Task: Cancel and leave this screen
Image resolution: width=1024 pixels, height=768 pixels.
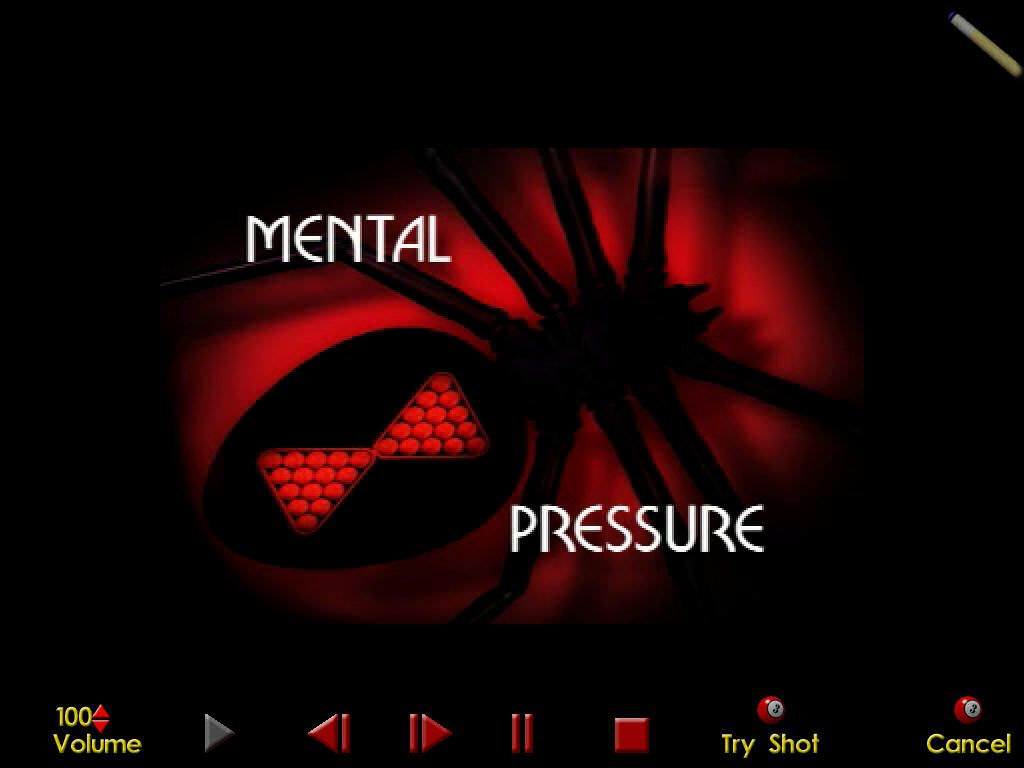Action: (x=967, y=728)
